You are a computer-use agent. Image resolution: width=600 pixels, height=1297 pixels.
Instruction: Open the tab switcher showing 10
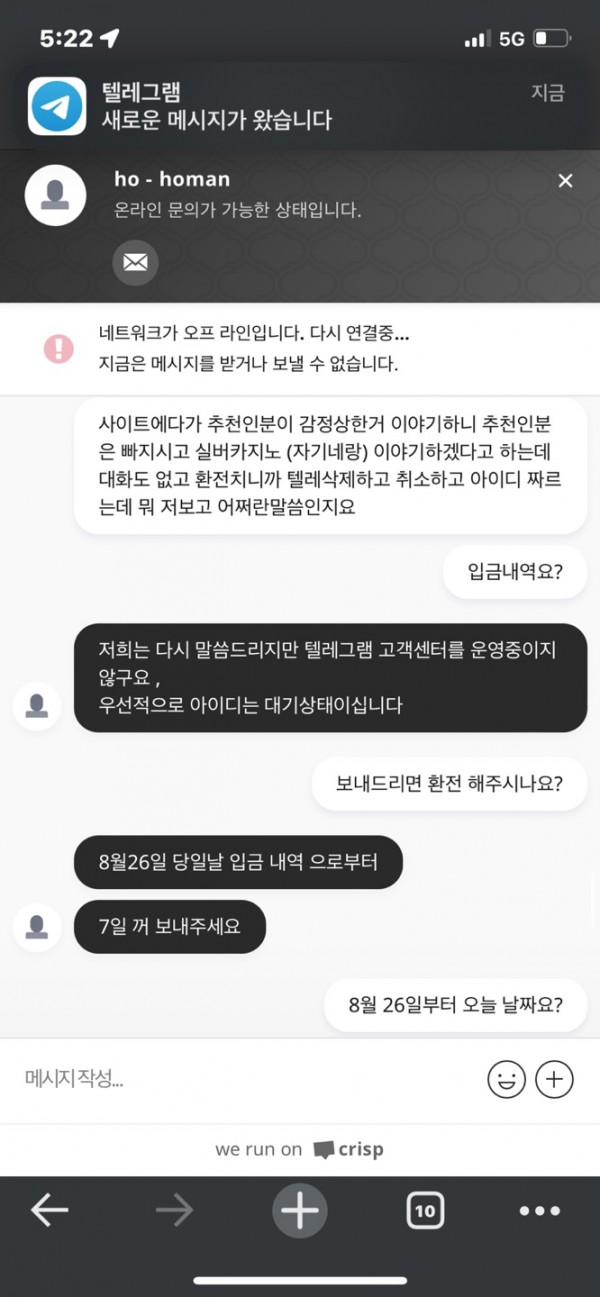(425, 1211)
